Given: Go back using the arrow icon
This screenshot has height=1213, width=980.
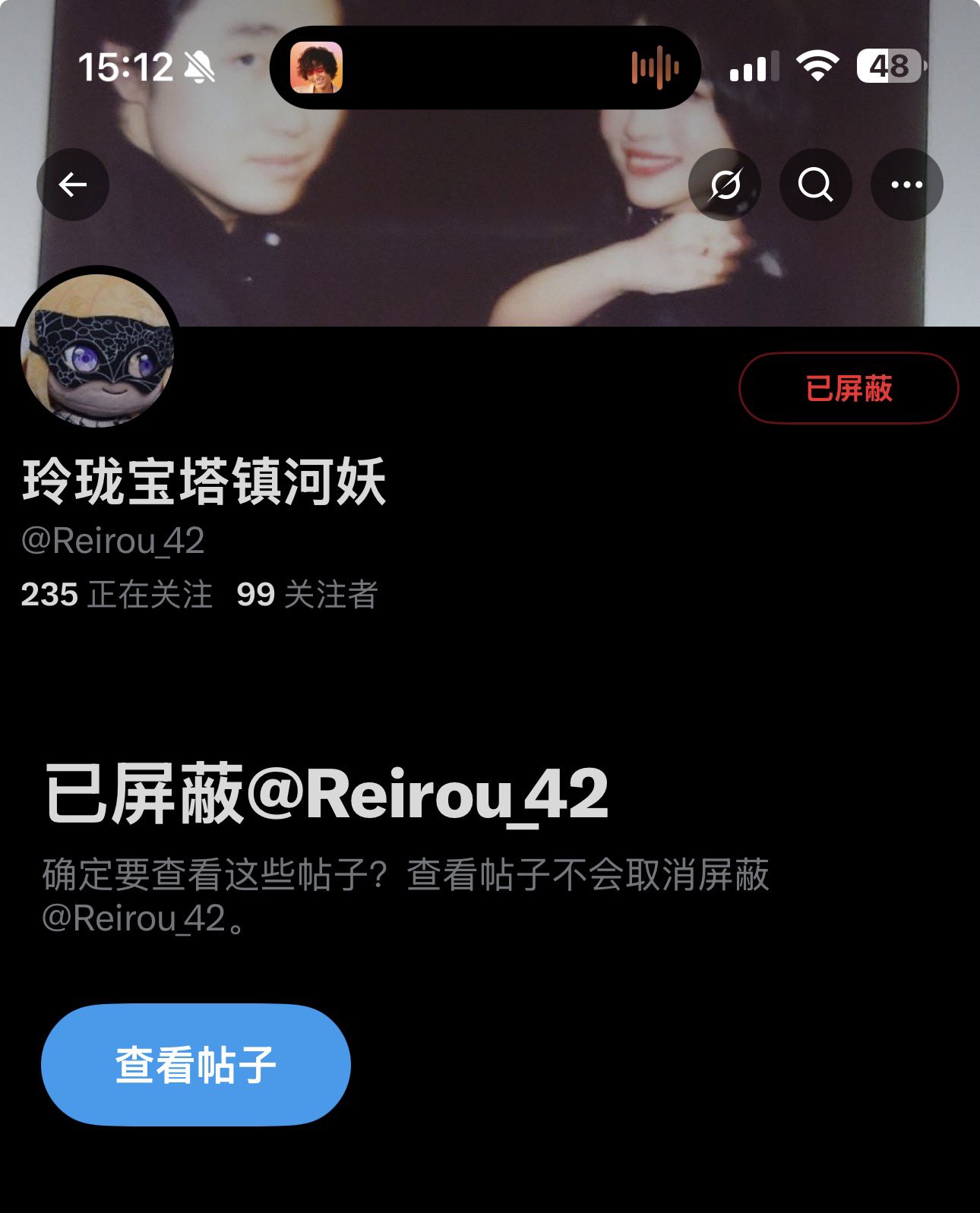Looking at the screenshot, I should point(73,185).
